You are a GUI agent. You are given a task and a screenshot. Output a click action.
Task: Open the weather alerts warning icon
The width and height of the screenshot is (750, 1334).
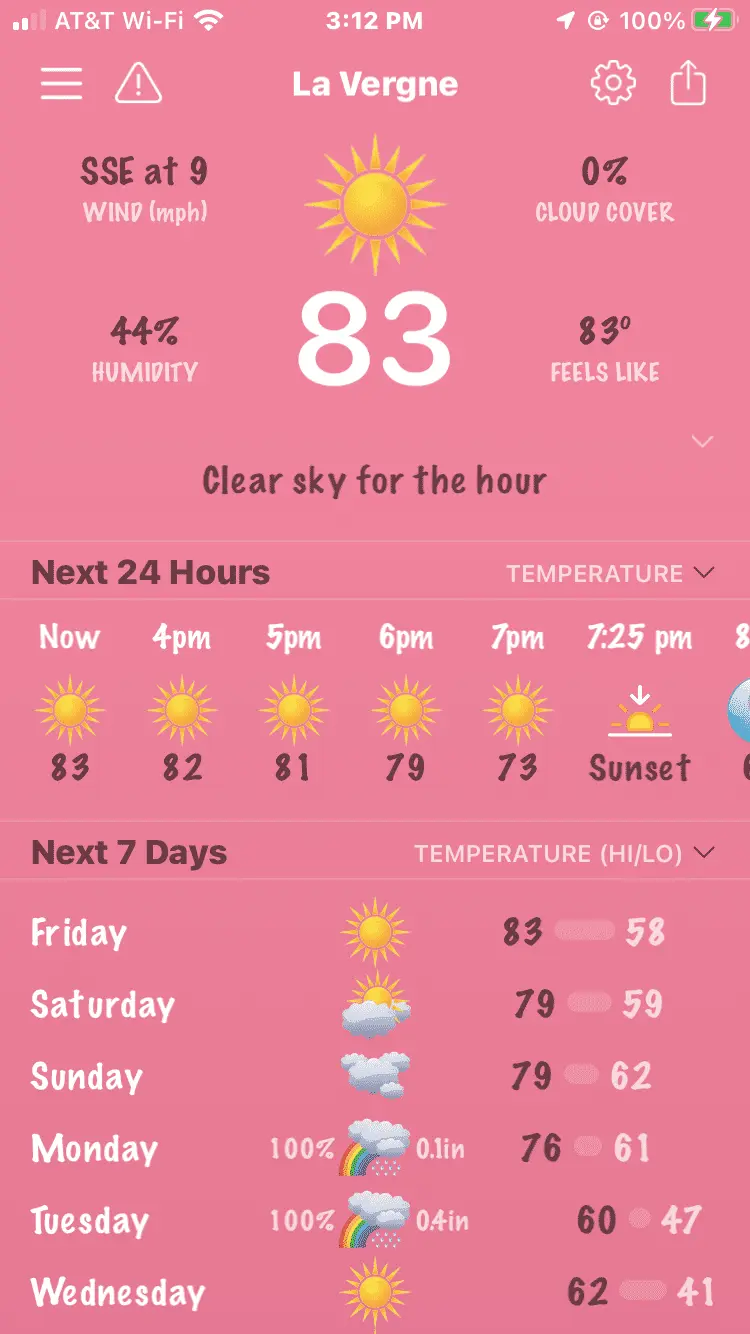click(138, 84)
